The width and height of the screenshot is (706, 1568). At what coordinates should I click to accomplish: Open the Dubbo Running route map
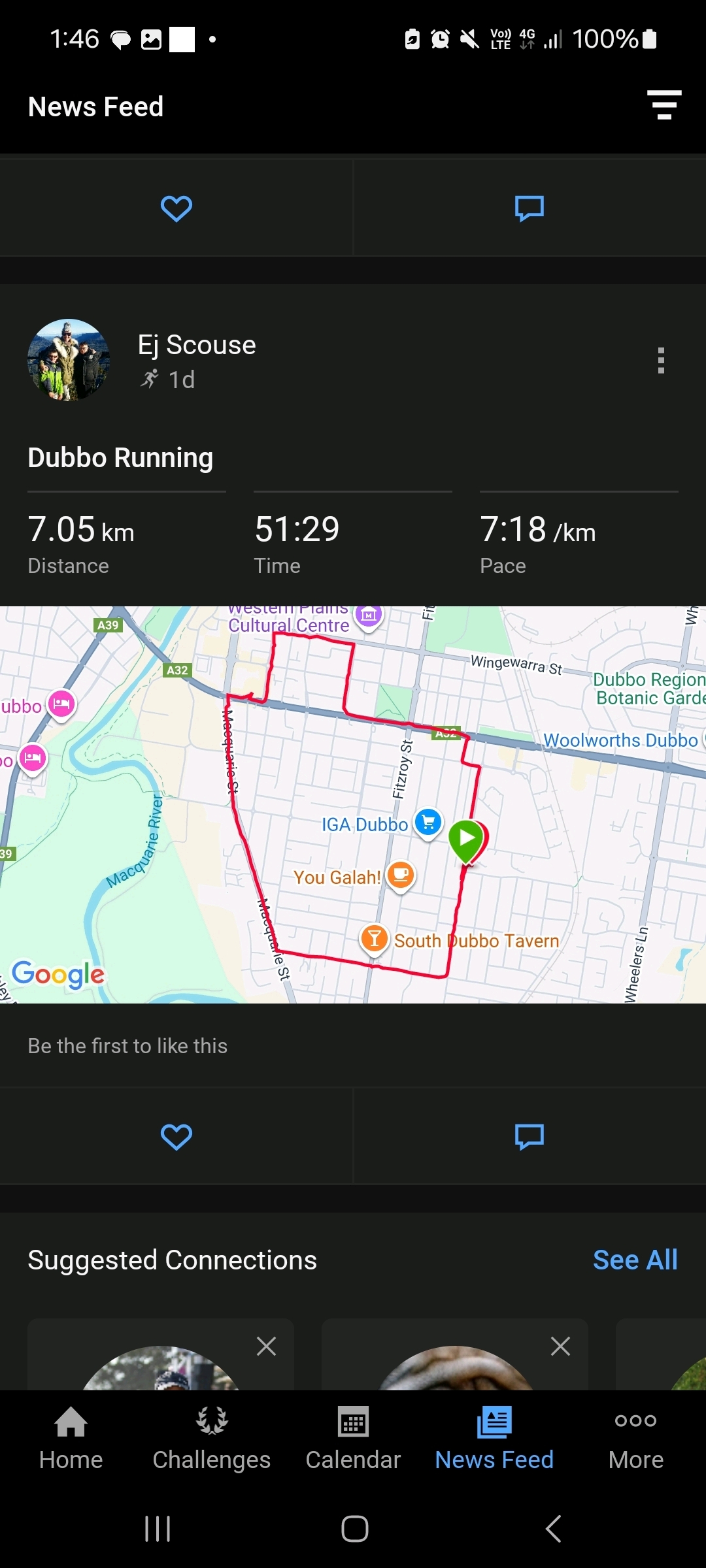(x=353, y=804)
